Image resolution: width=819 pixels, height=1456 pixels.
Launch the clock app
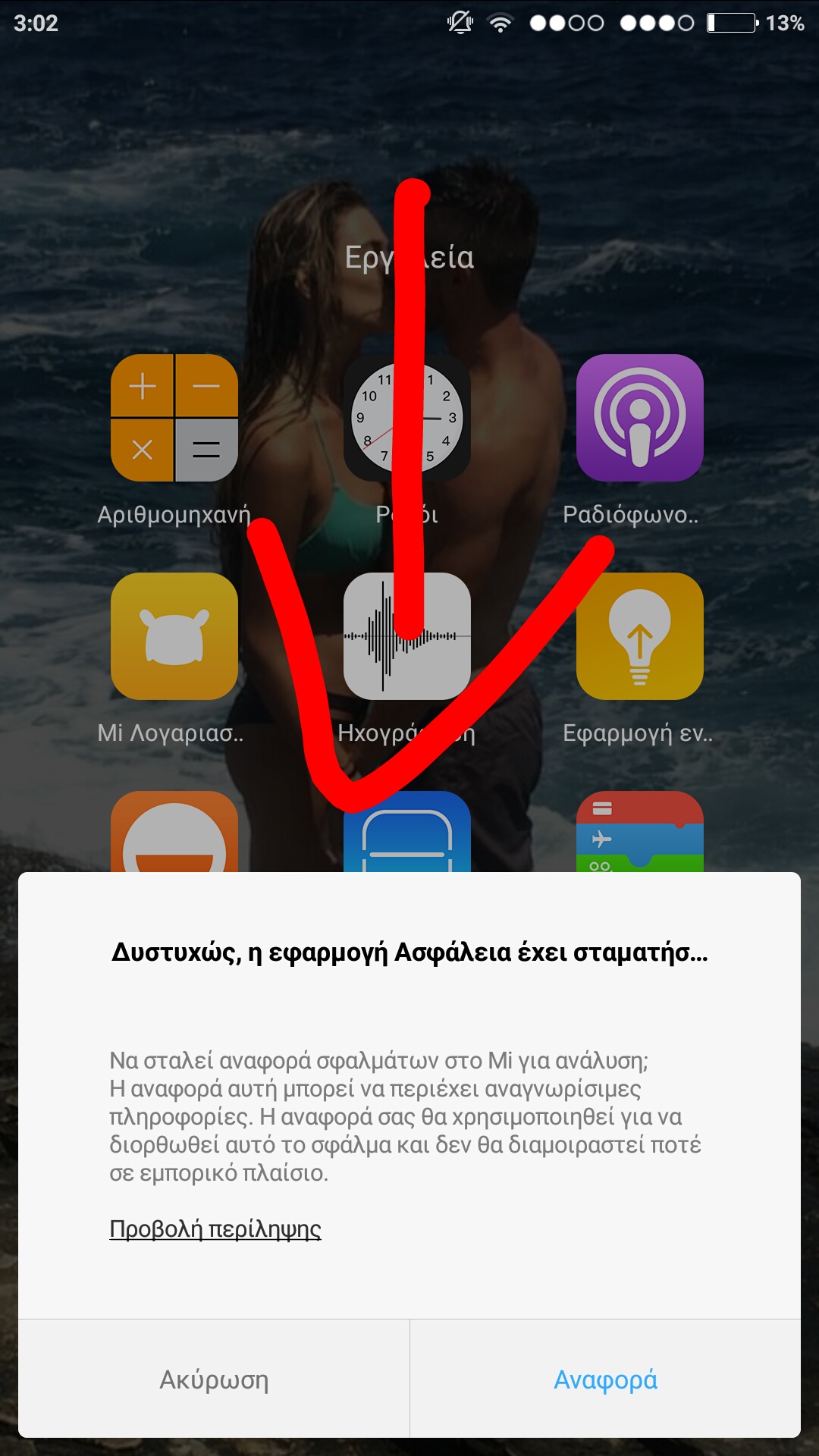pos(407,418)
